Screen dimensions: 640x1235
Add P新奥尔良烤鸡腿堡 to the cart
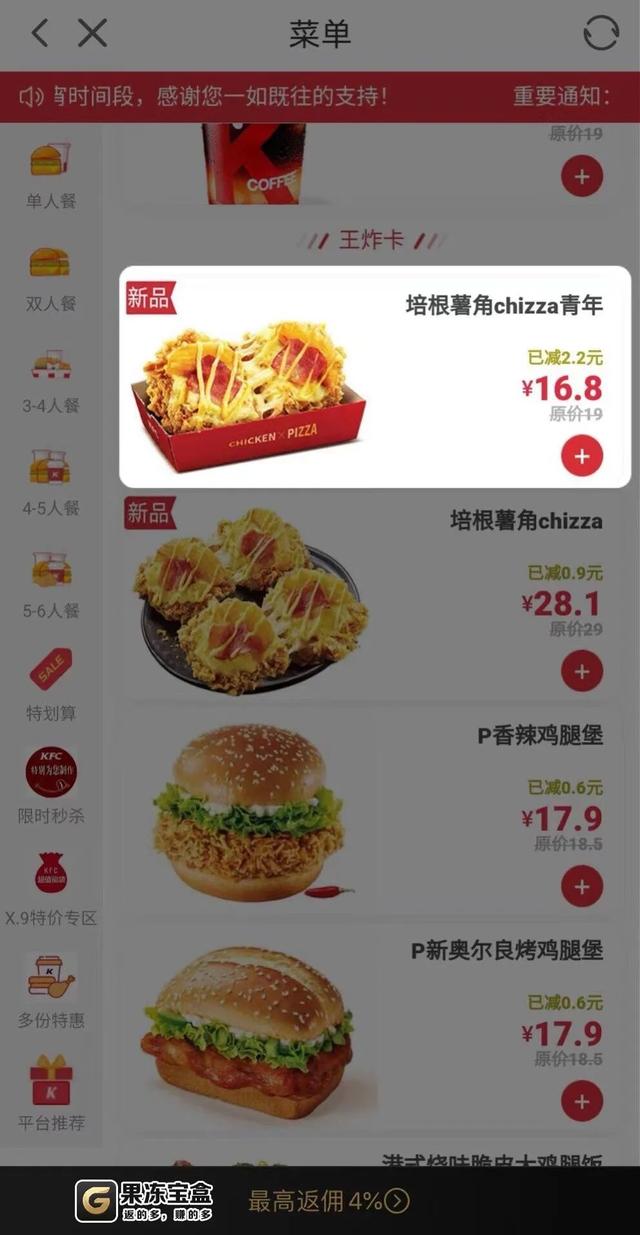tap(582, 1101)
